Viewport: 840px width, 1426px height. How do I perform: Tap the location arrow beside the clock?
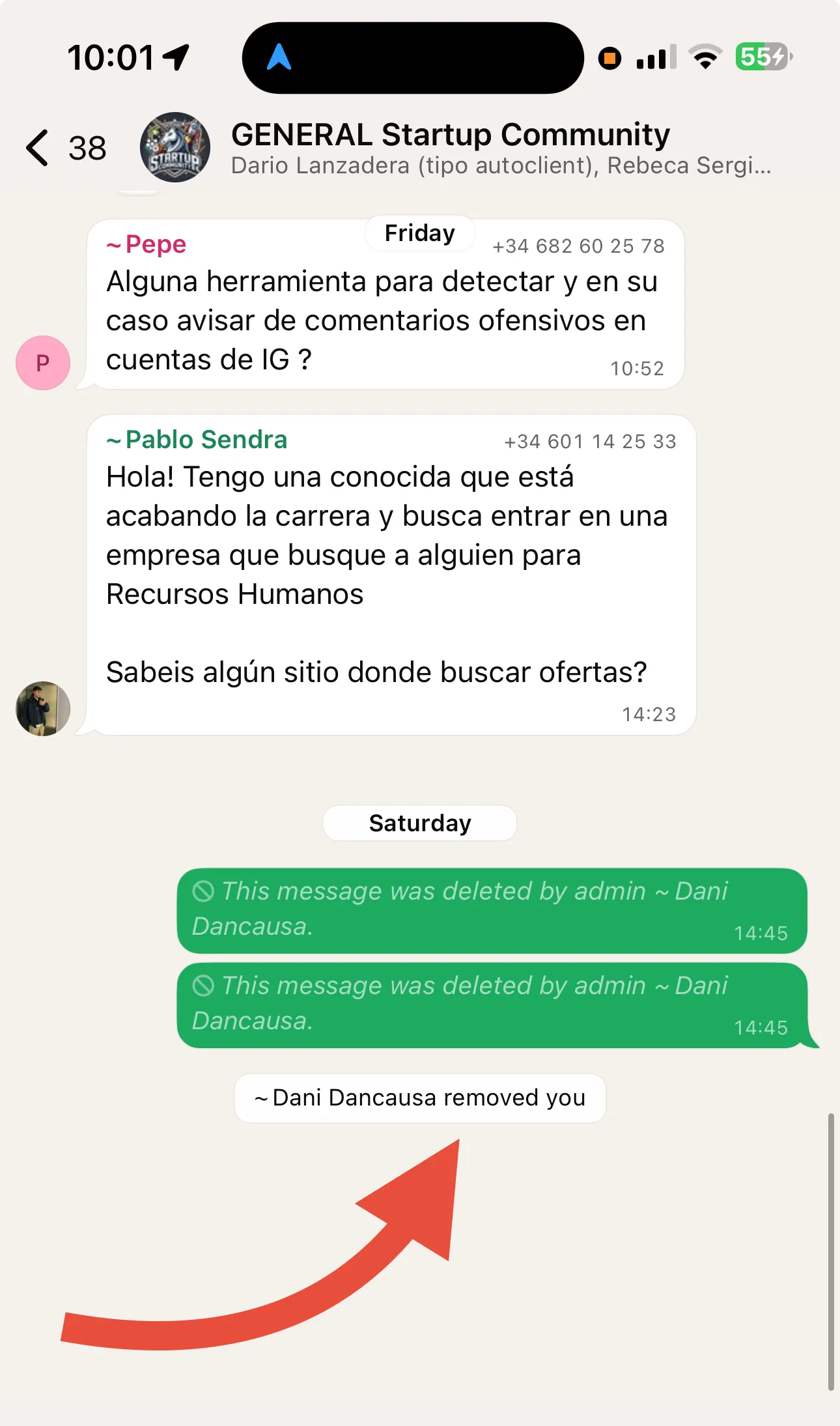click(x=173, y=57)
